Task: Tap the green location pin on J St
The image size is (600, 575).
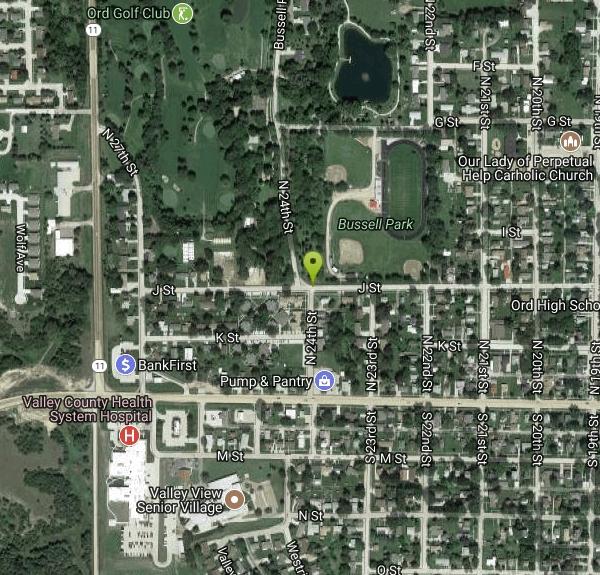Action: [313, 266]
